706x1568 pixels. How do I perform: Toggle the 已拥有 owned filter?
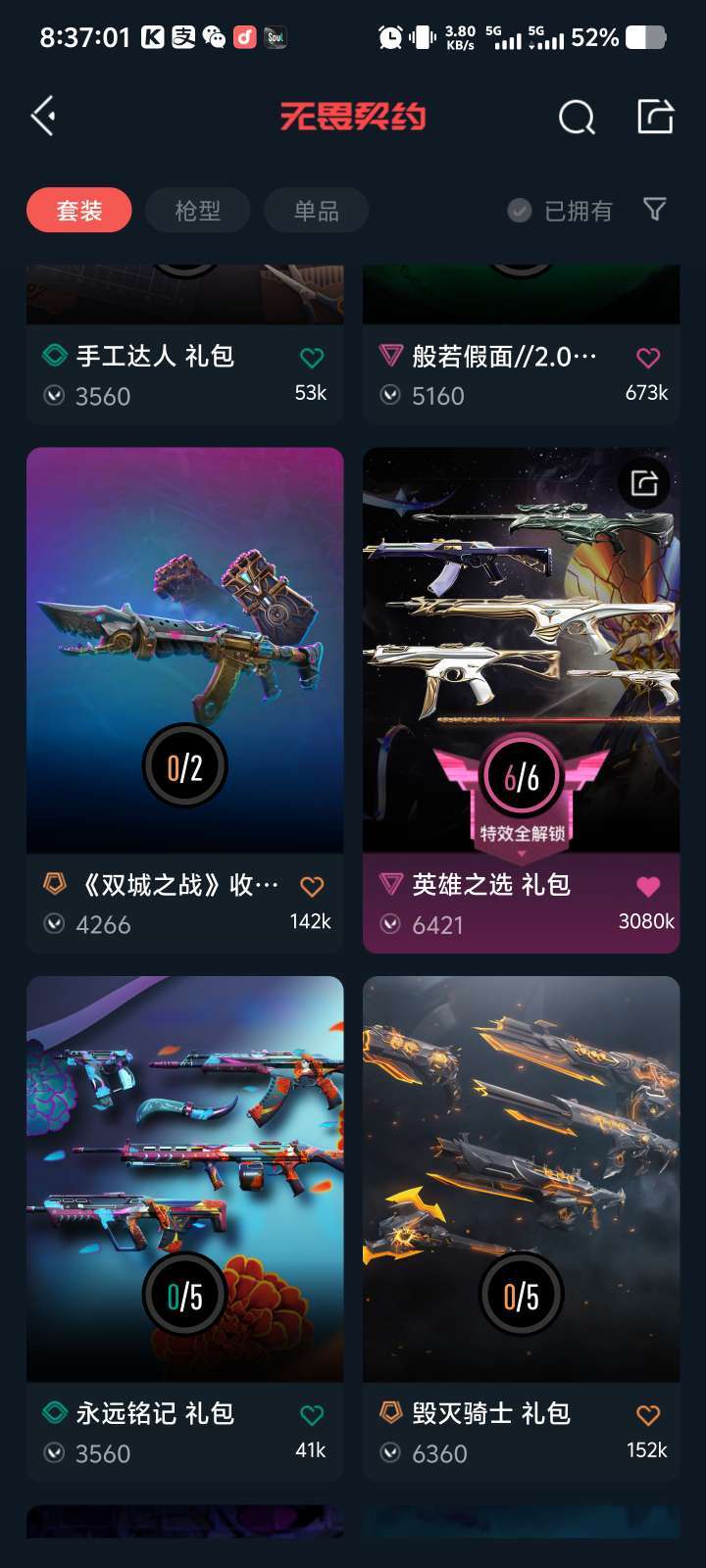(x=560, y=211)
